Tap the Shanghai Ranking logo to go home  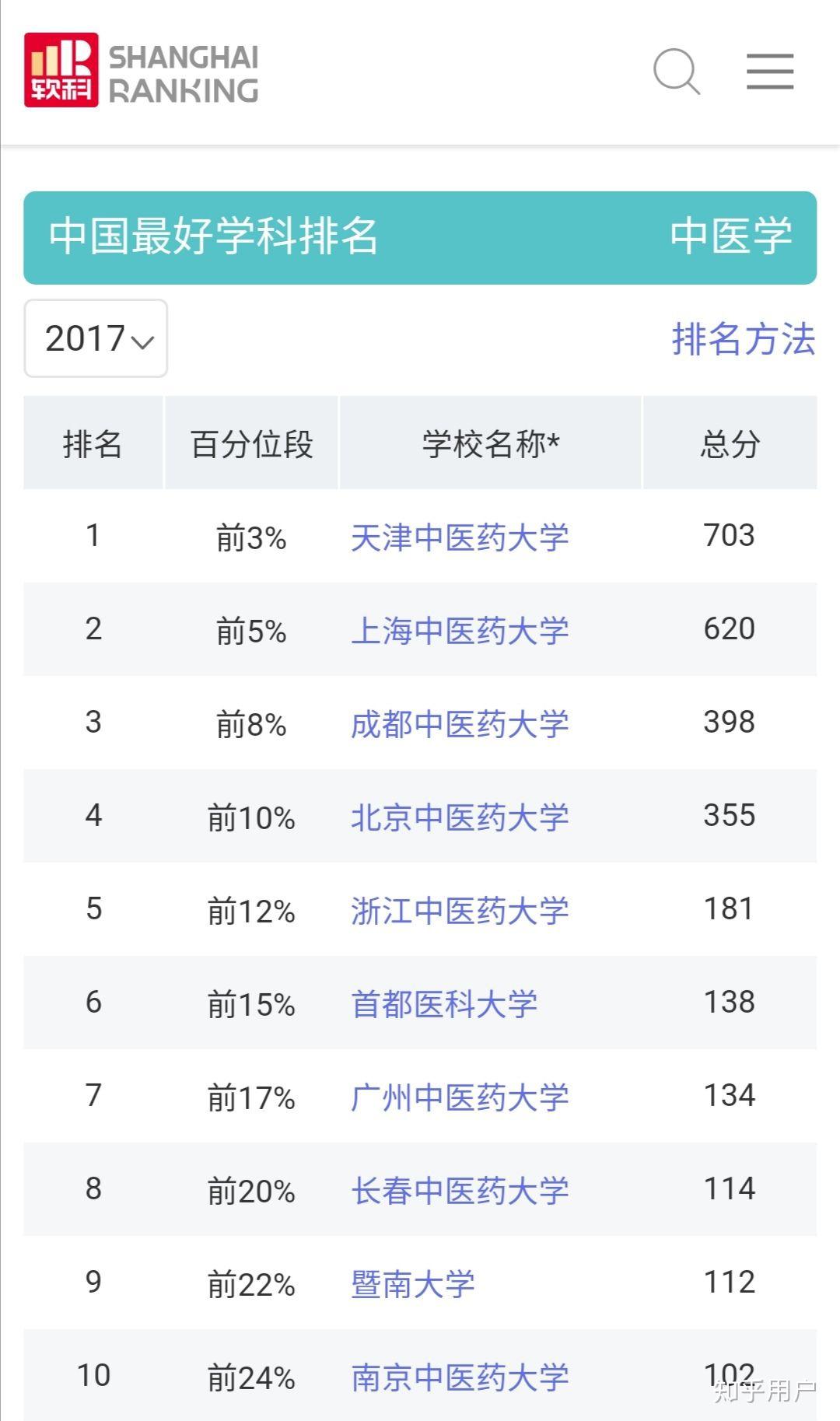[x=141, y=70]
